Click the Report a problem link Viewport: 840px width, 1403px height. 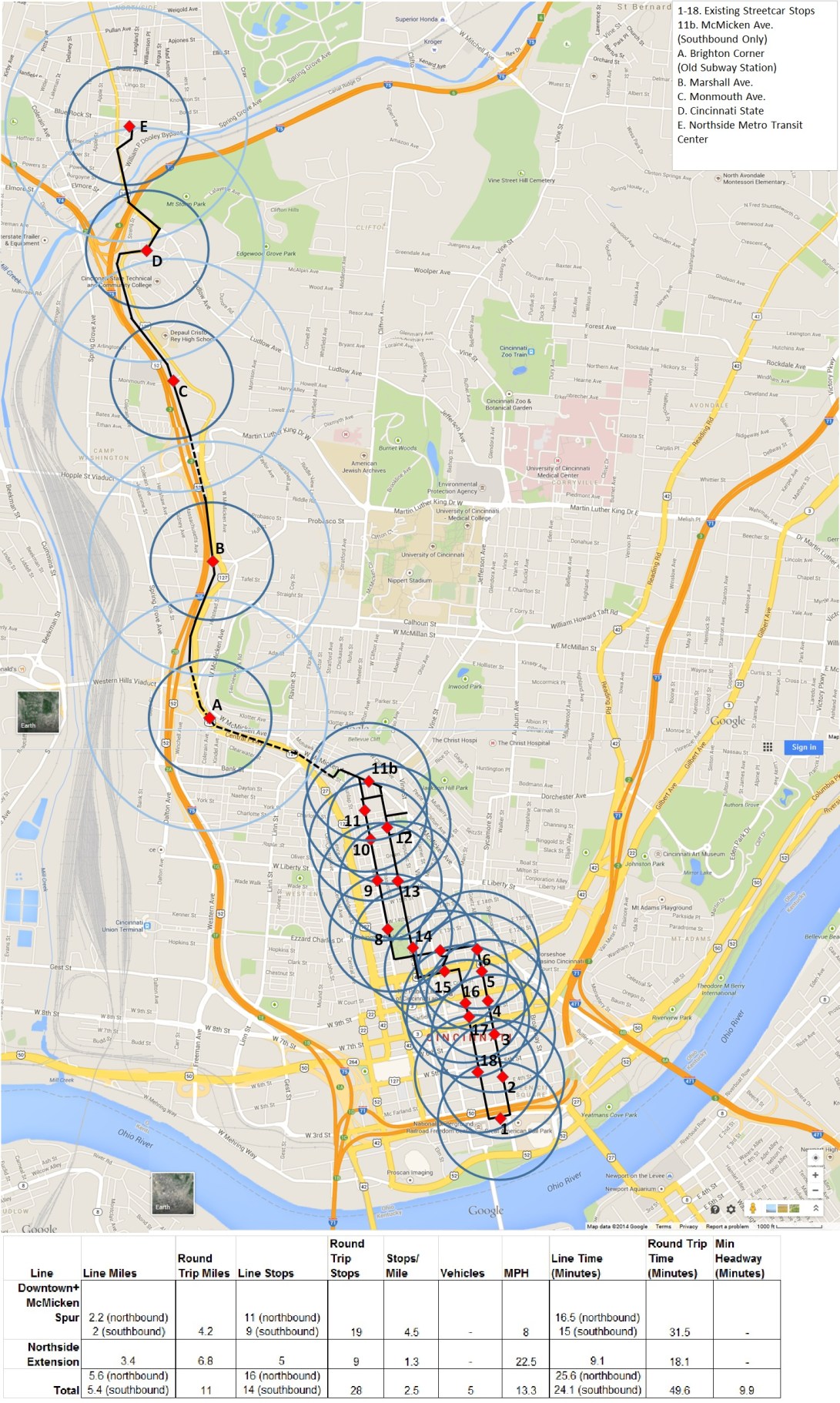(x=728, y=1226)
